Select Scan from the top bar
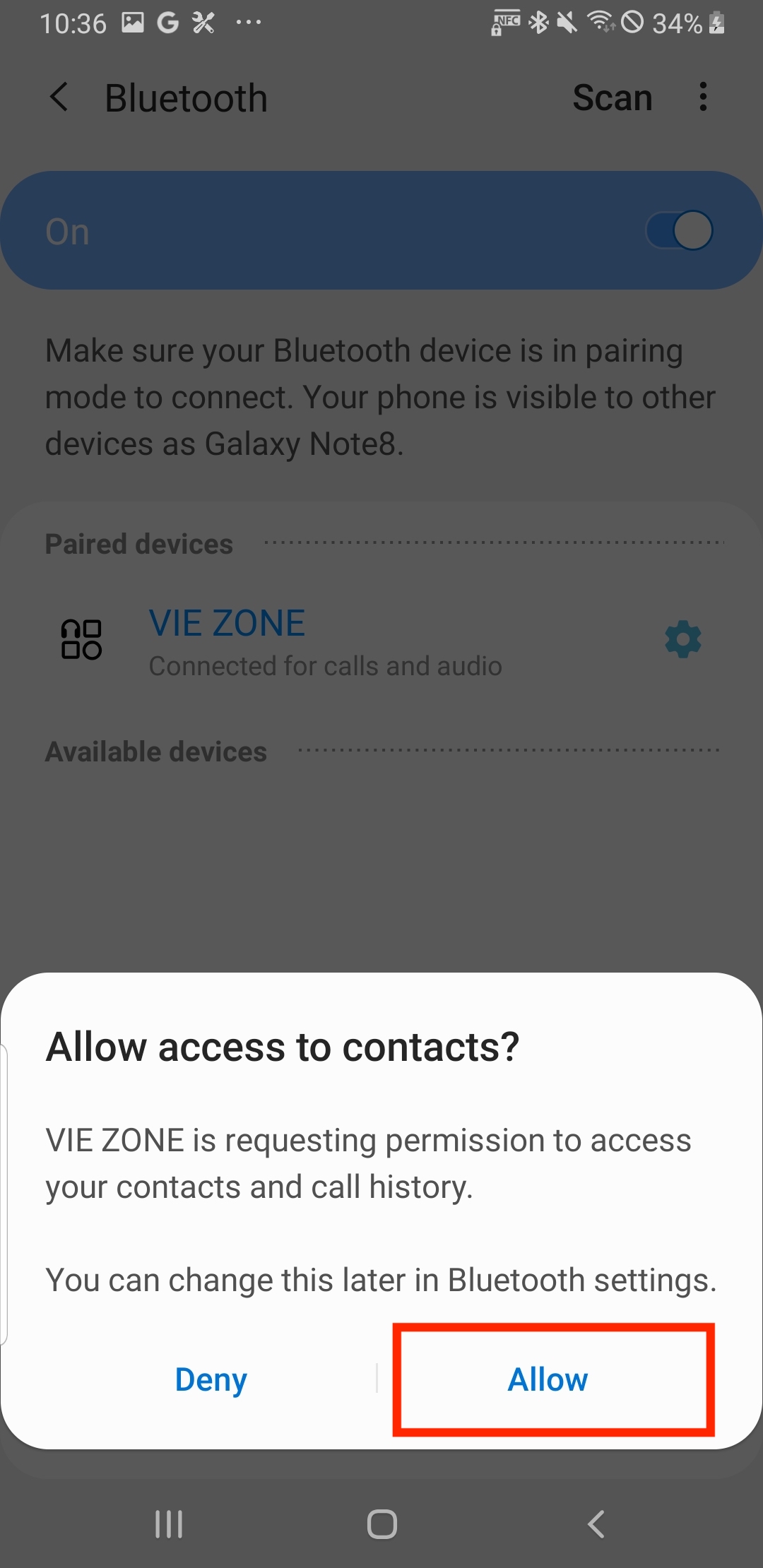 point(613,97)
